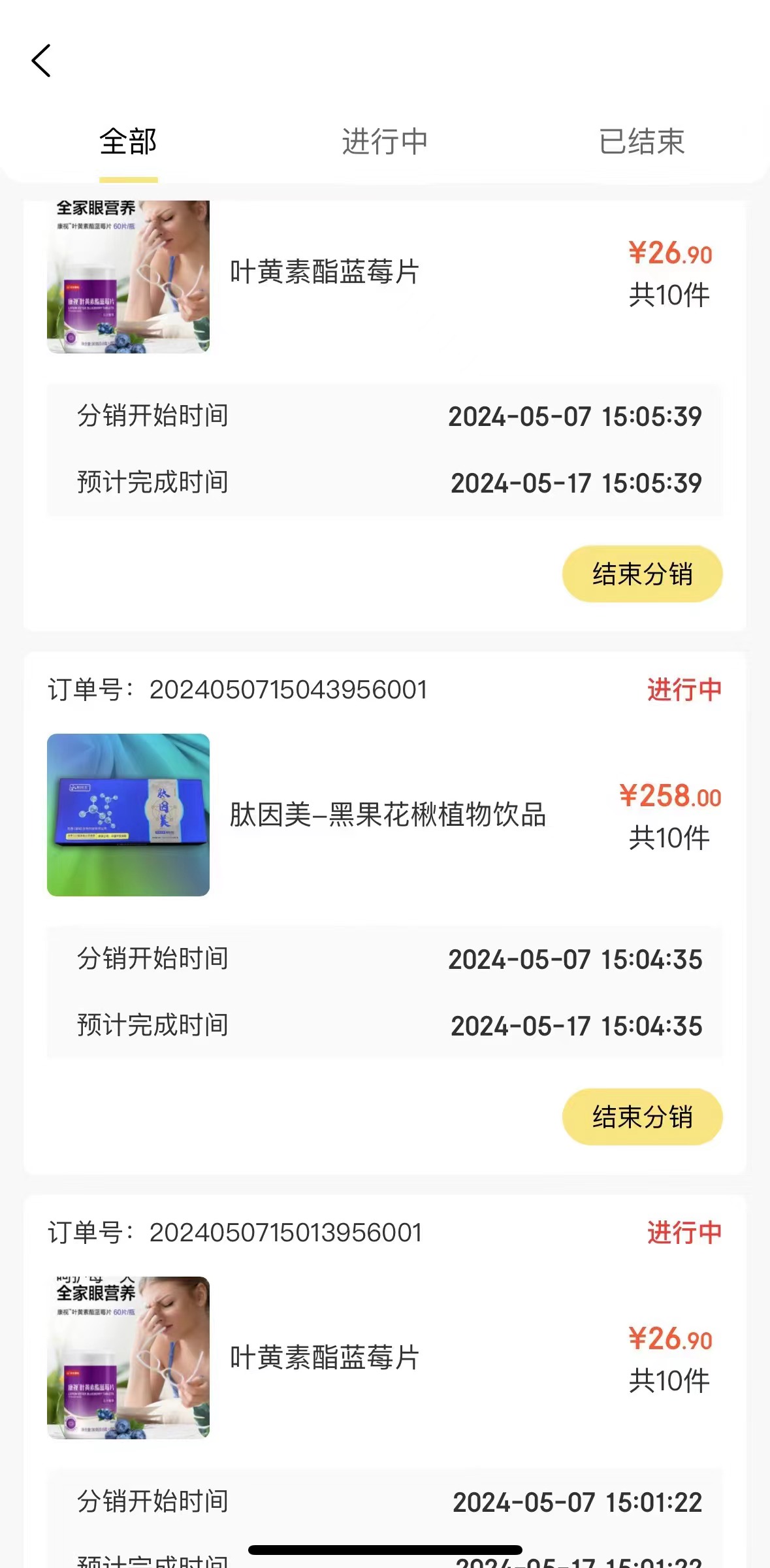Open order 20240507150139​56001 叶黄素酯蓝莓片 image
The width and height of the screenshot is (770, 1568).
coord(129,1358)
